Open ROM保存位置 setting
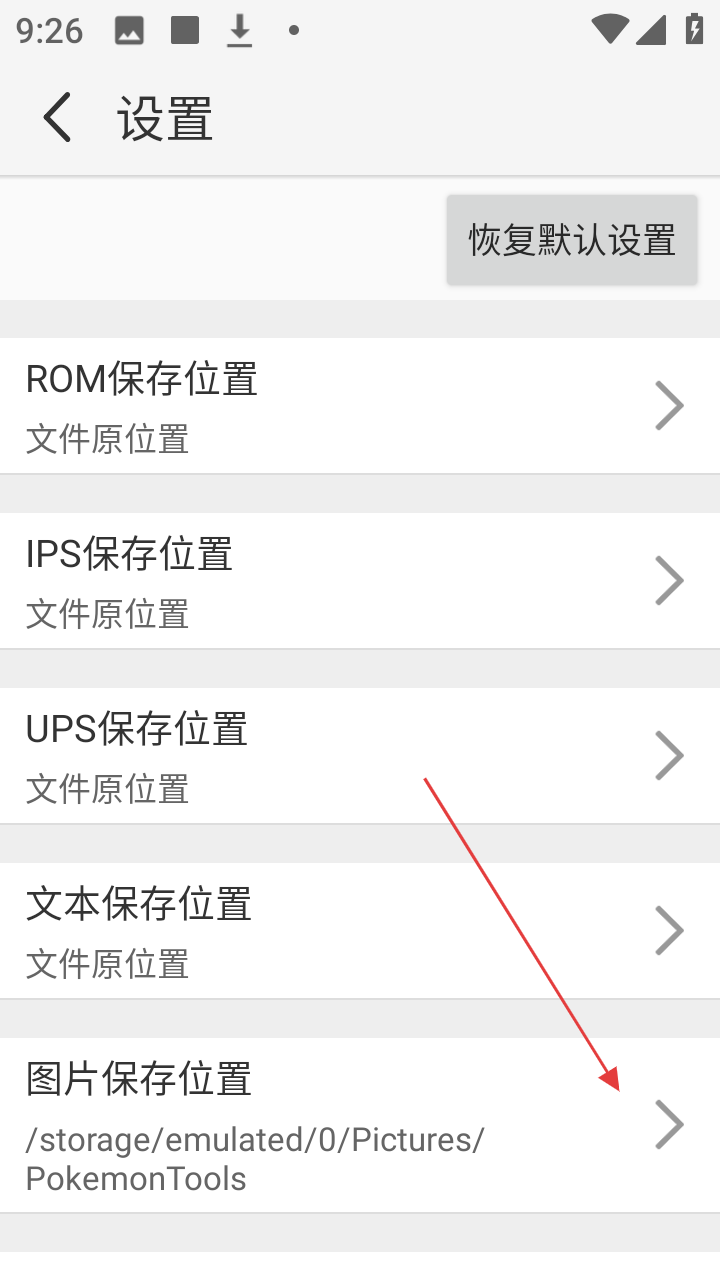 point(360,406)
